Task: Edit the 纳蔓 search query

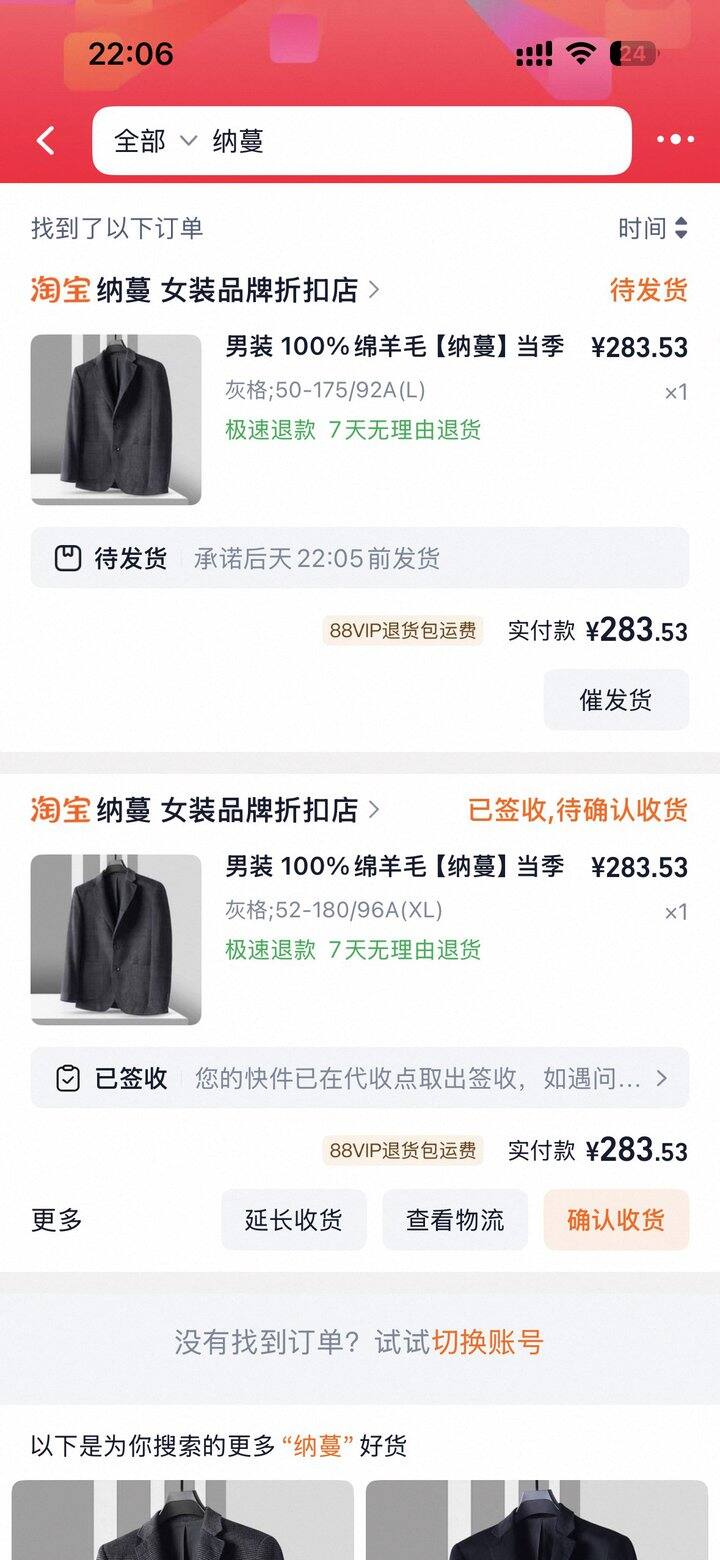Action: tap(400, 141)
